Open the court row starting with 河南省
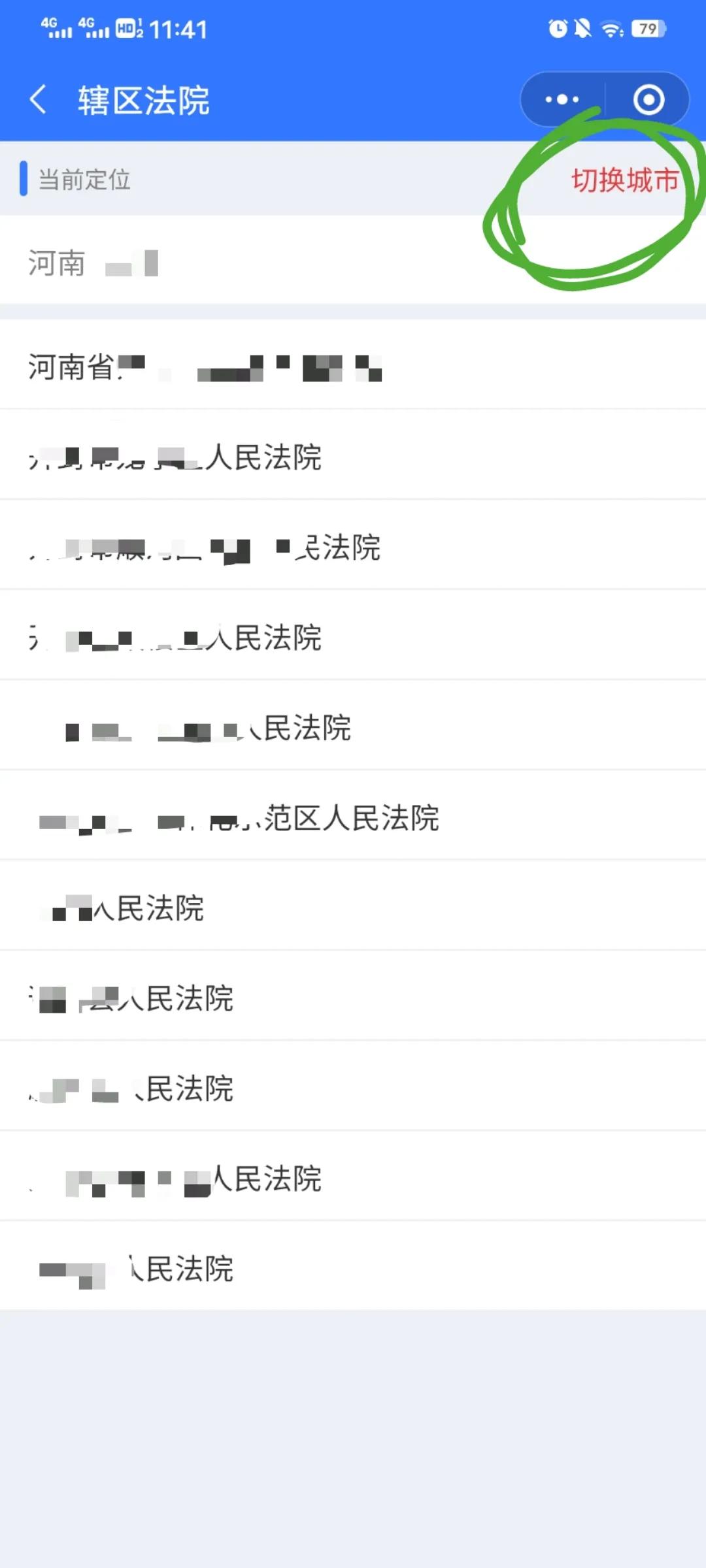Viewport: 706px width, 1568px height. coord(353,367)
